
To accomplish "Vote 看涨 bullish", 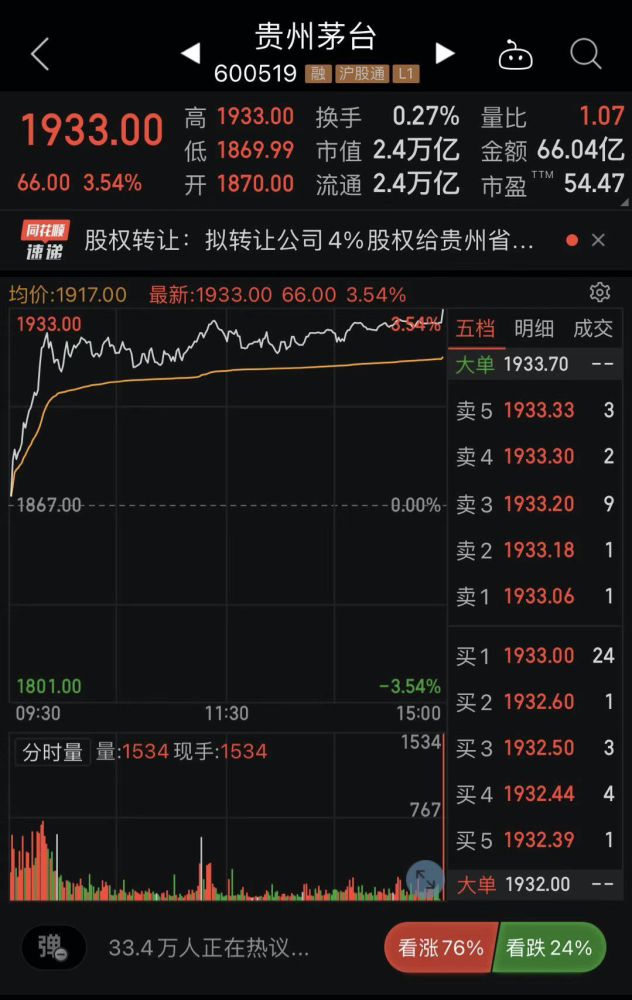I will (x=440, y=947).
